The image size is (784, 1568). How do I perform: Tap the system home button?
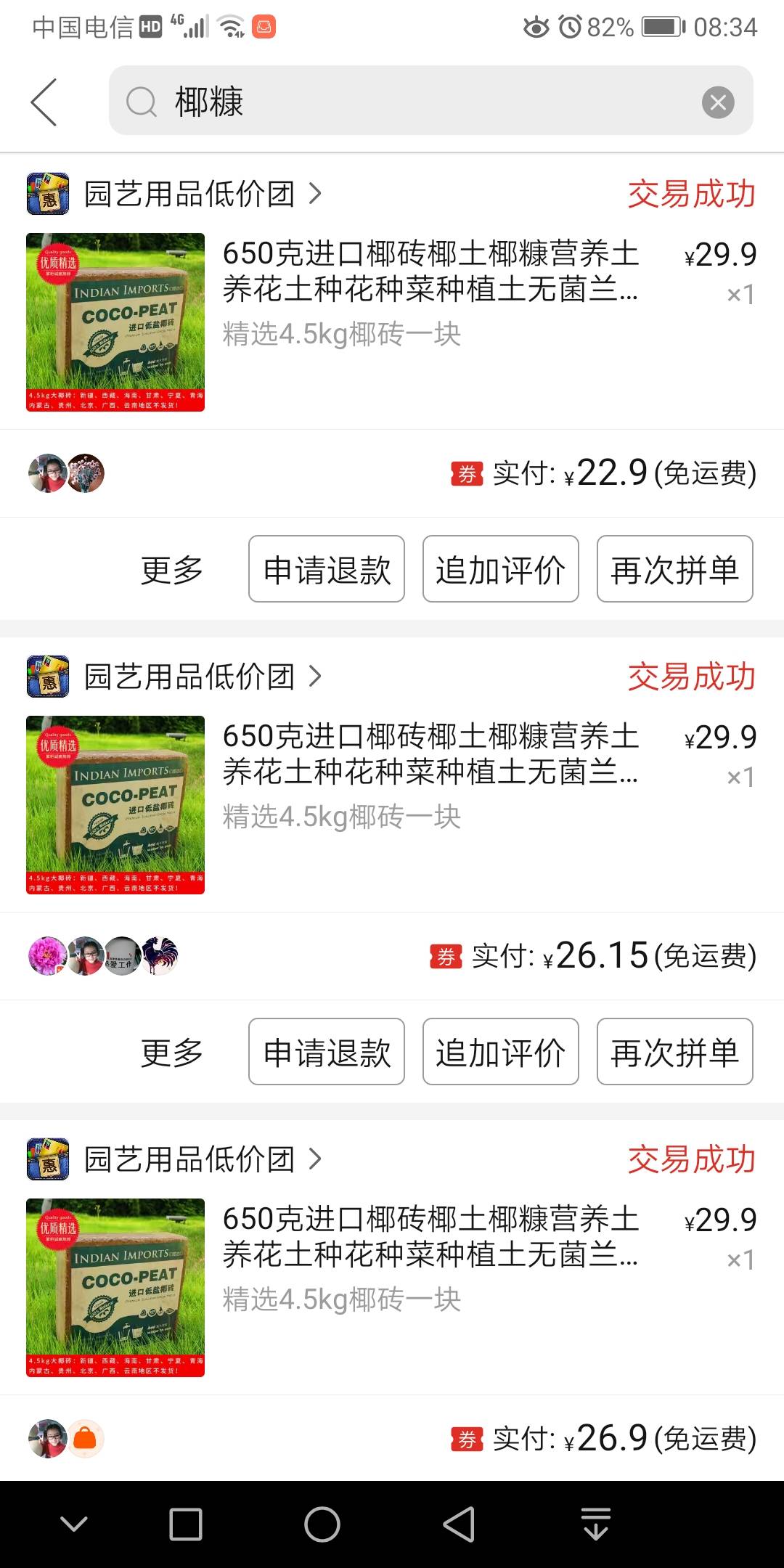pyautogui.click(x=322, y=1524)
